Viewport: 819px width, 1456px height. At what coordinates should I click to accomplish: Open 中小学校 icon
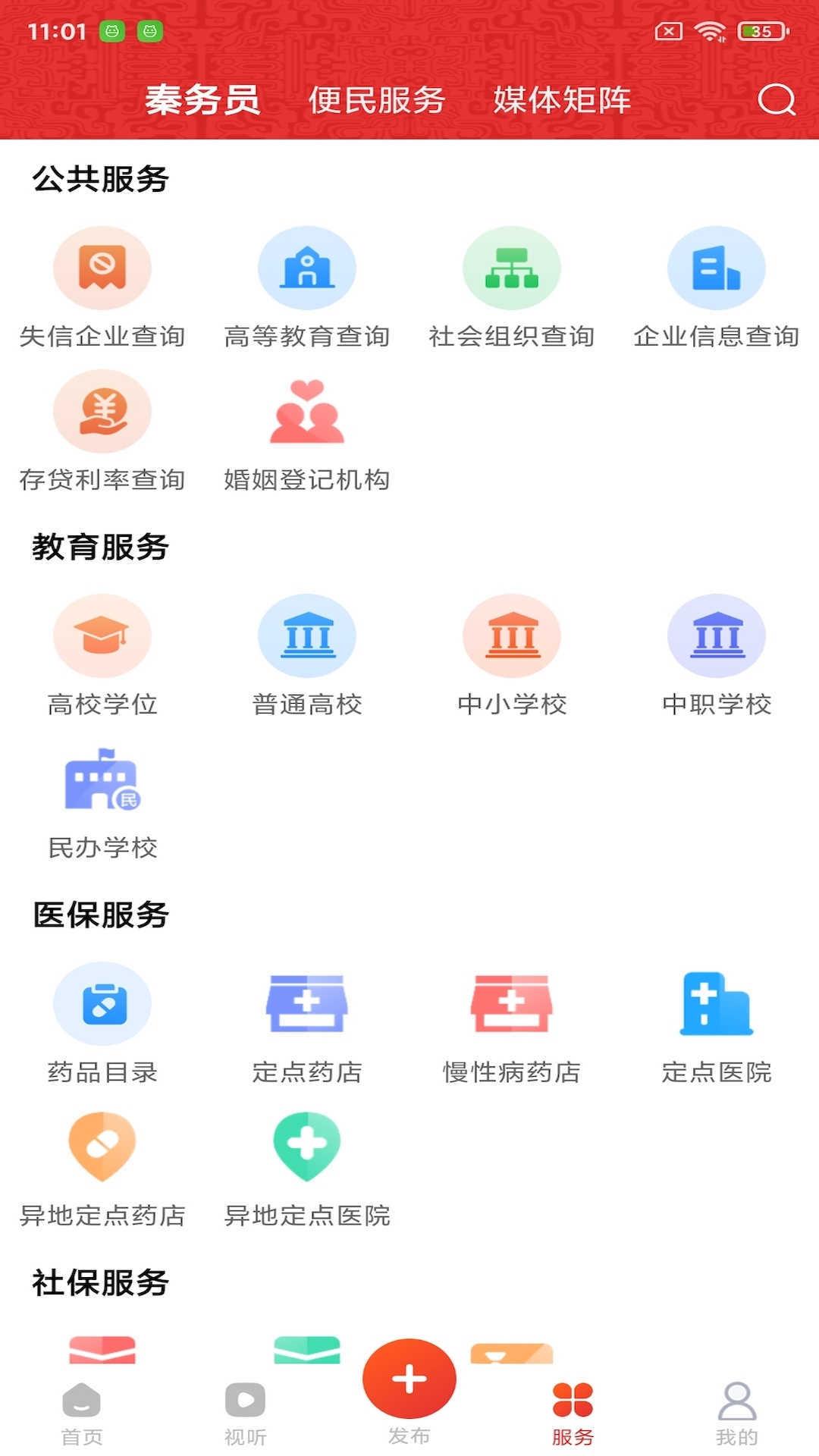pos(512,637)
